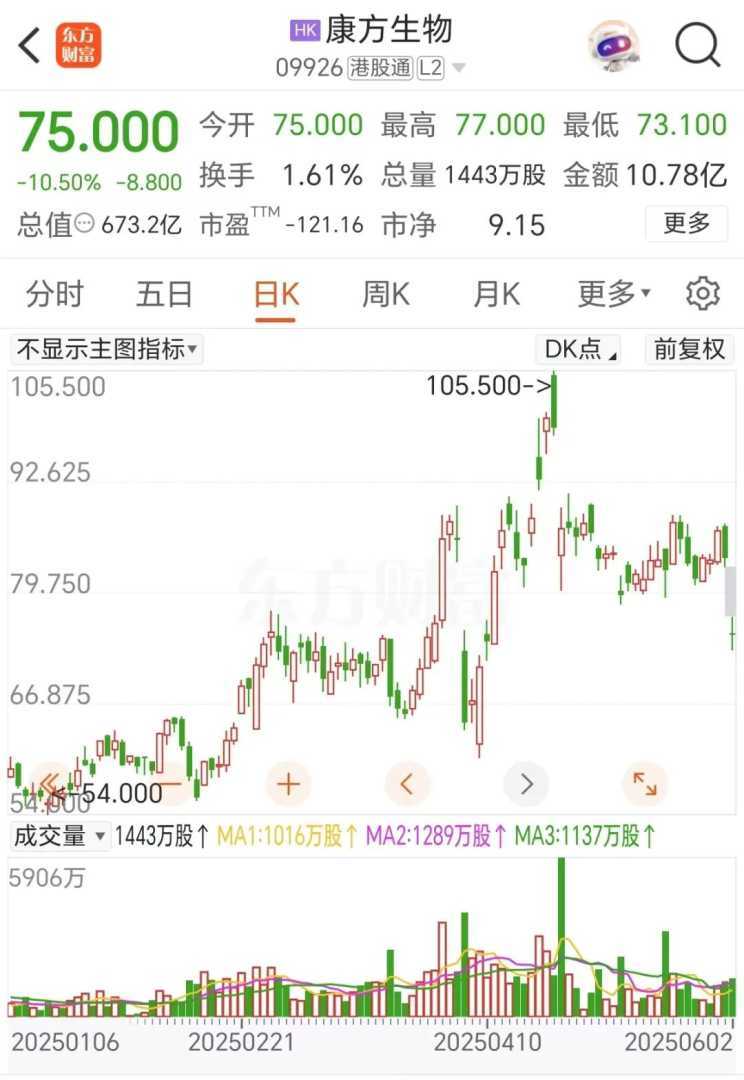Go back using the top-left arrow
This screenshot has height=1080, width=744.
30,45
